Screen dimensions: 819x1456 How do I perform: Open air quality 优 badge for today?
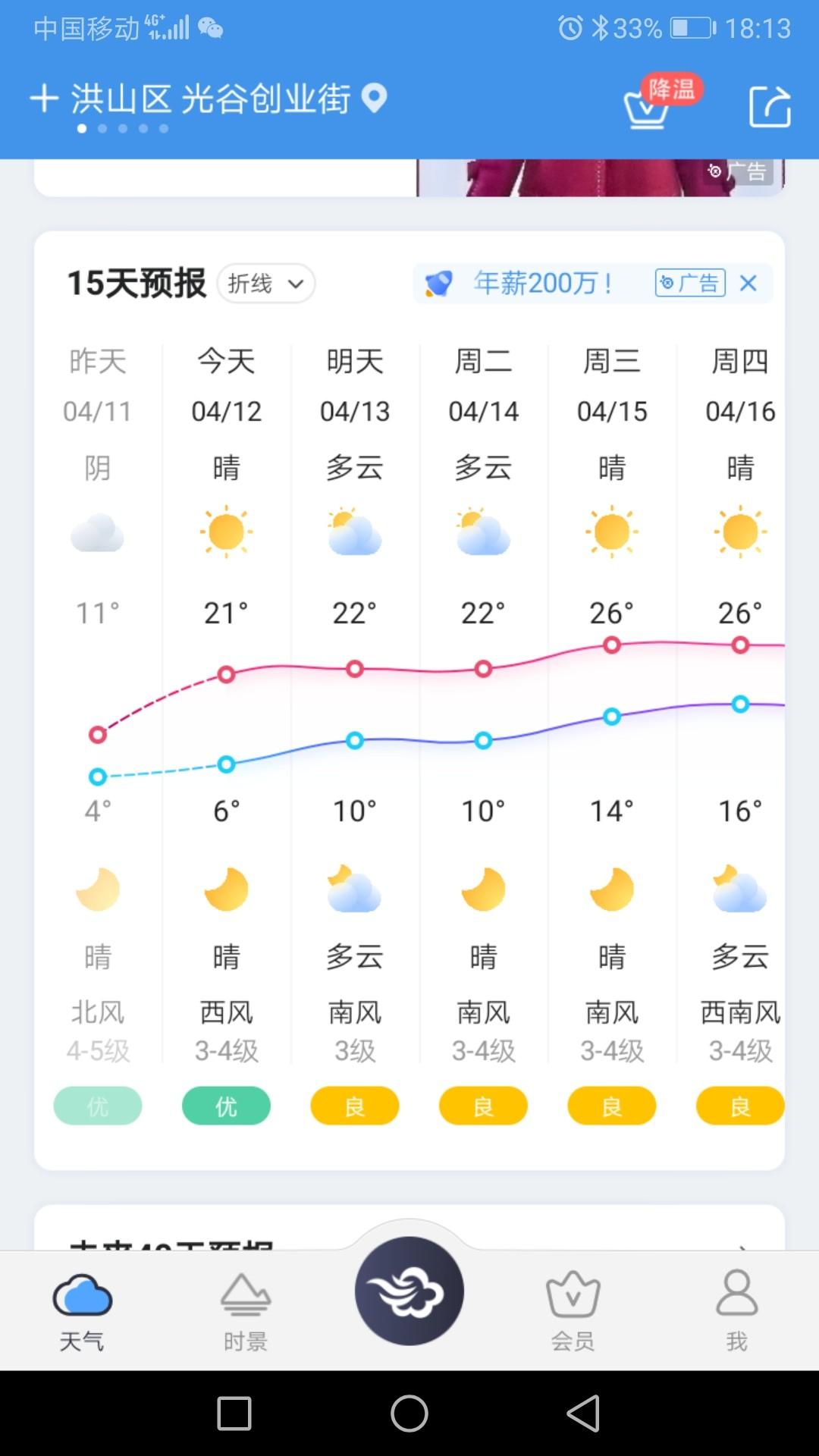click(226, 1106)
